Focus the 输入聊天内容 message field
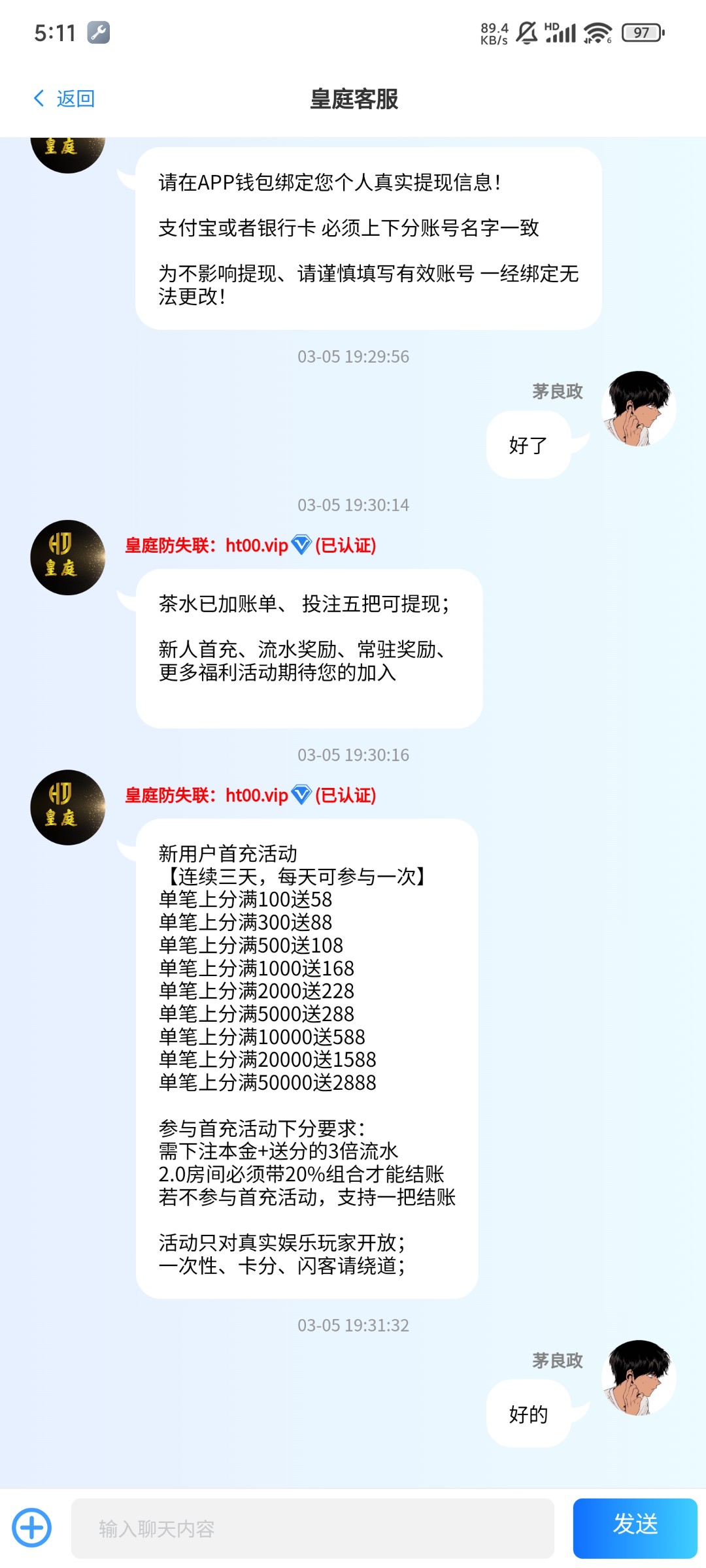The height and width of the screenshot is (1568, 706). pos(312,1528)
